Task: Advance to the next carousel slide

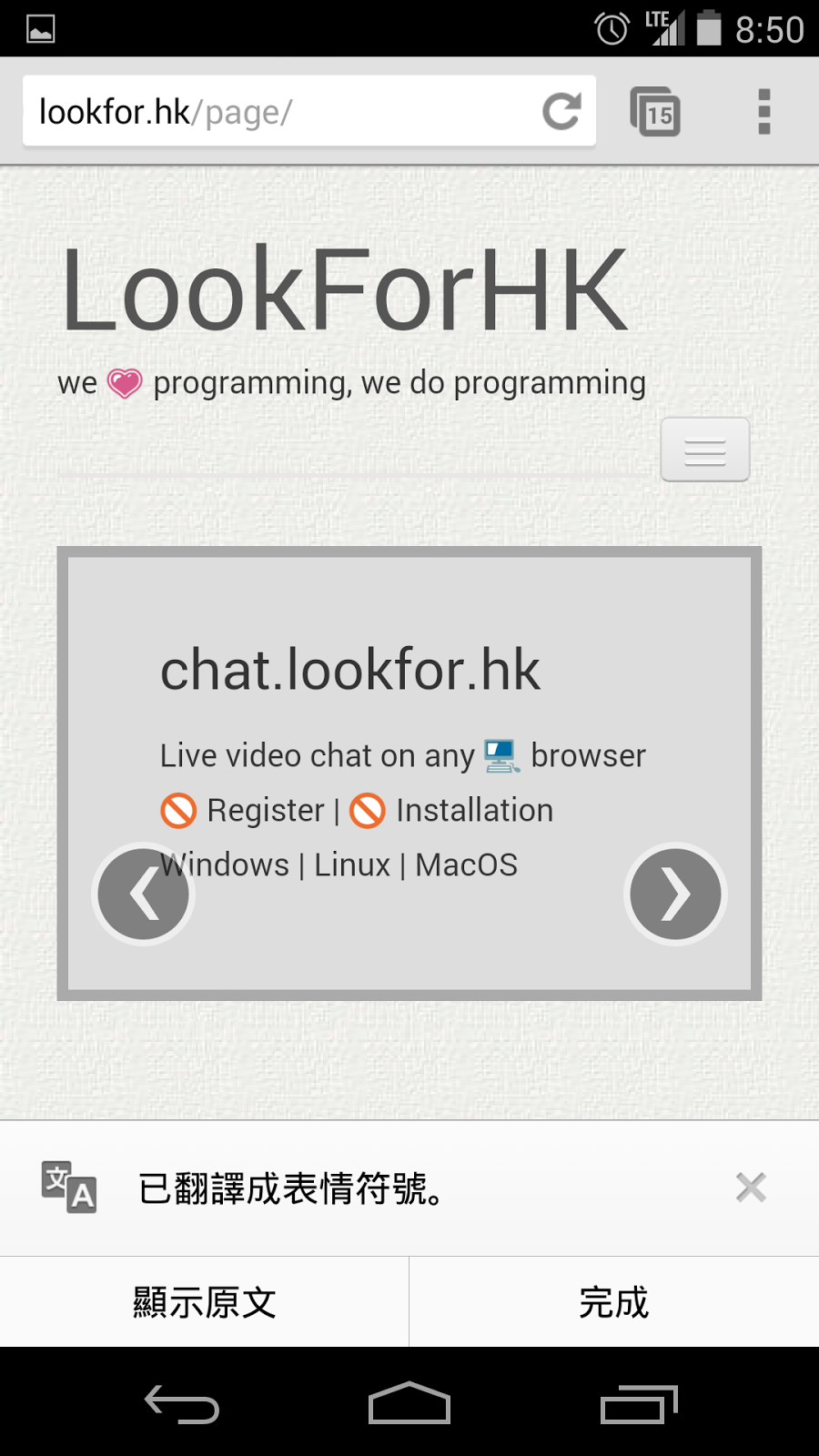Action: click(x=675, y=894)
